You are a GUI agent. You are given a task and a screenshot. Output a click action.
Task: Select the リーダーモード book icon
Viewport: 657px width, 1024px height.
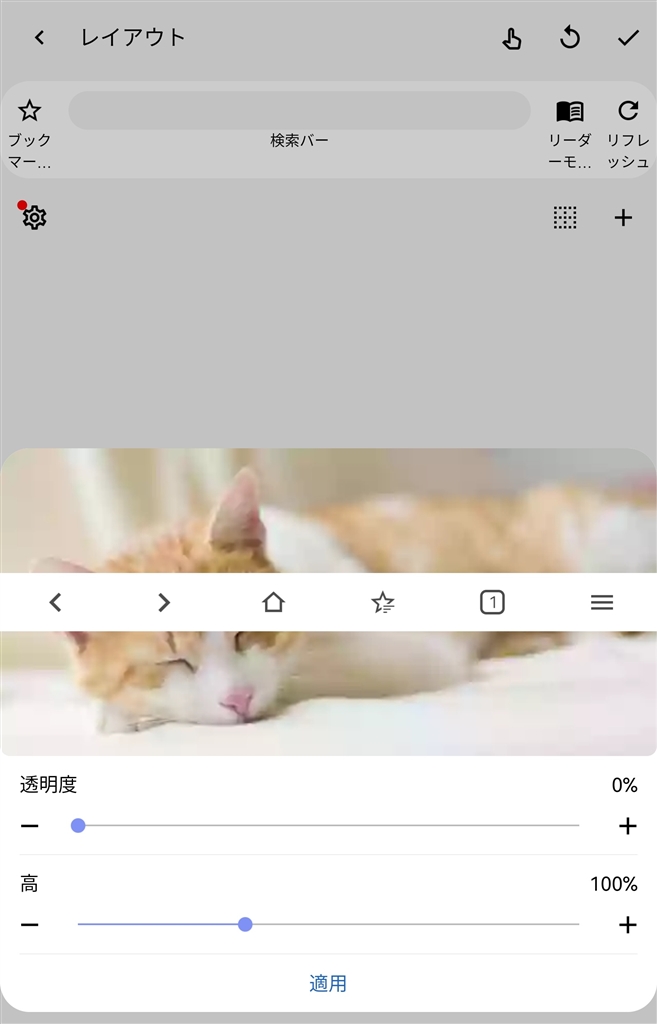click(570, 111)
